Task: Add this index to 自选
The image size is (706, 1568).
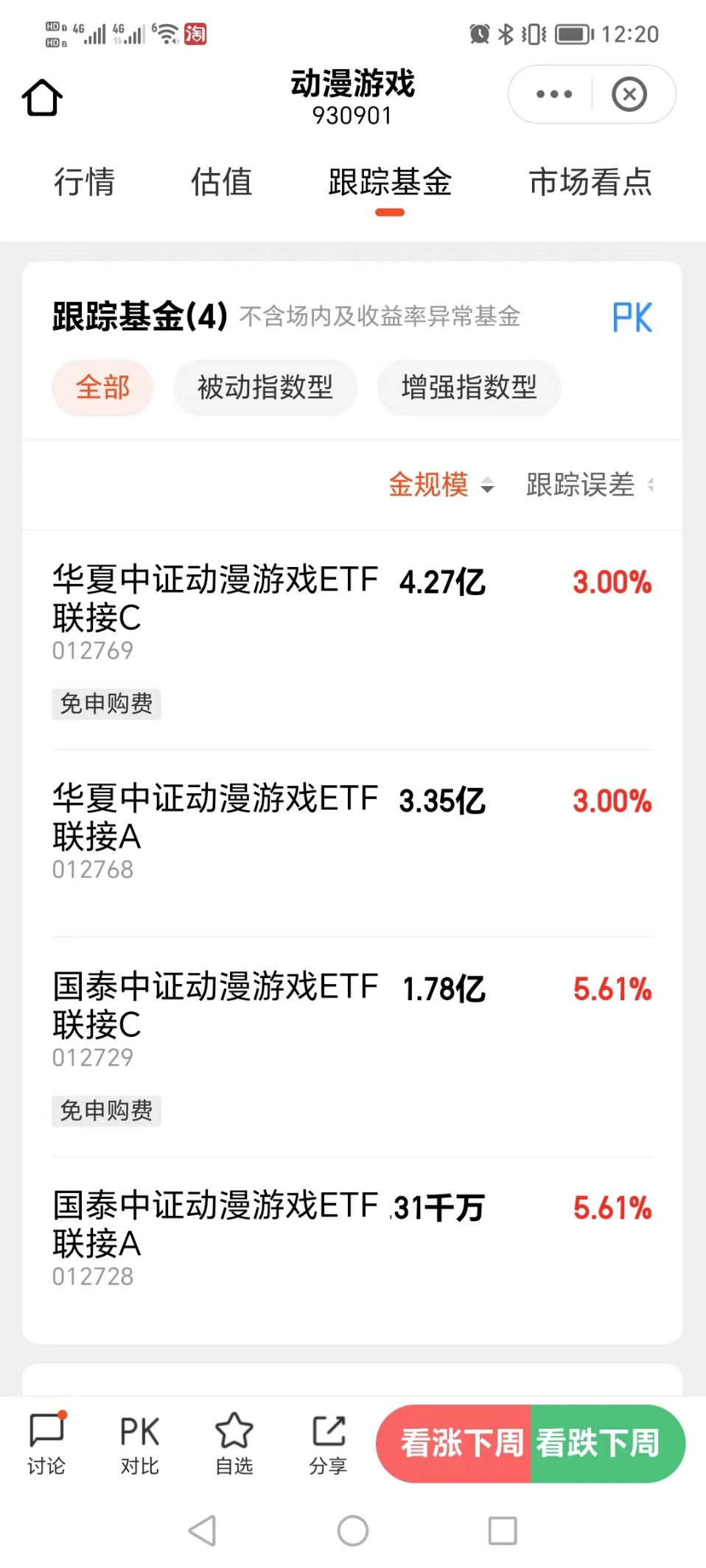Action: pos(234,1444)
